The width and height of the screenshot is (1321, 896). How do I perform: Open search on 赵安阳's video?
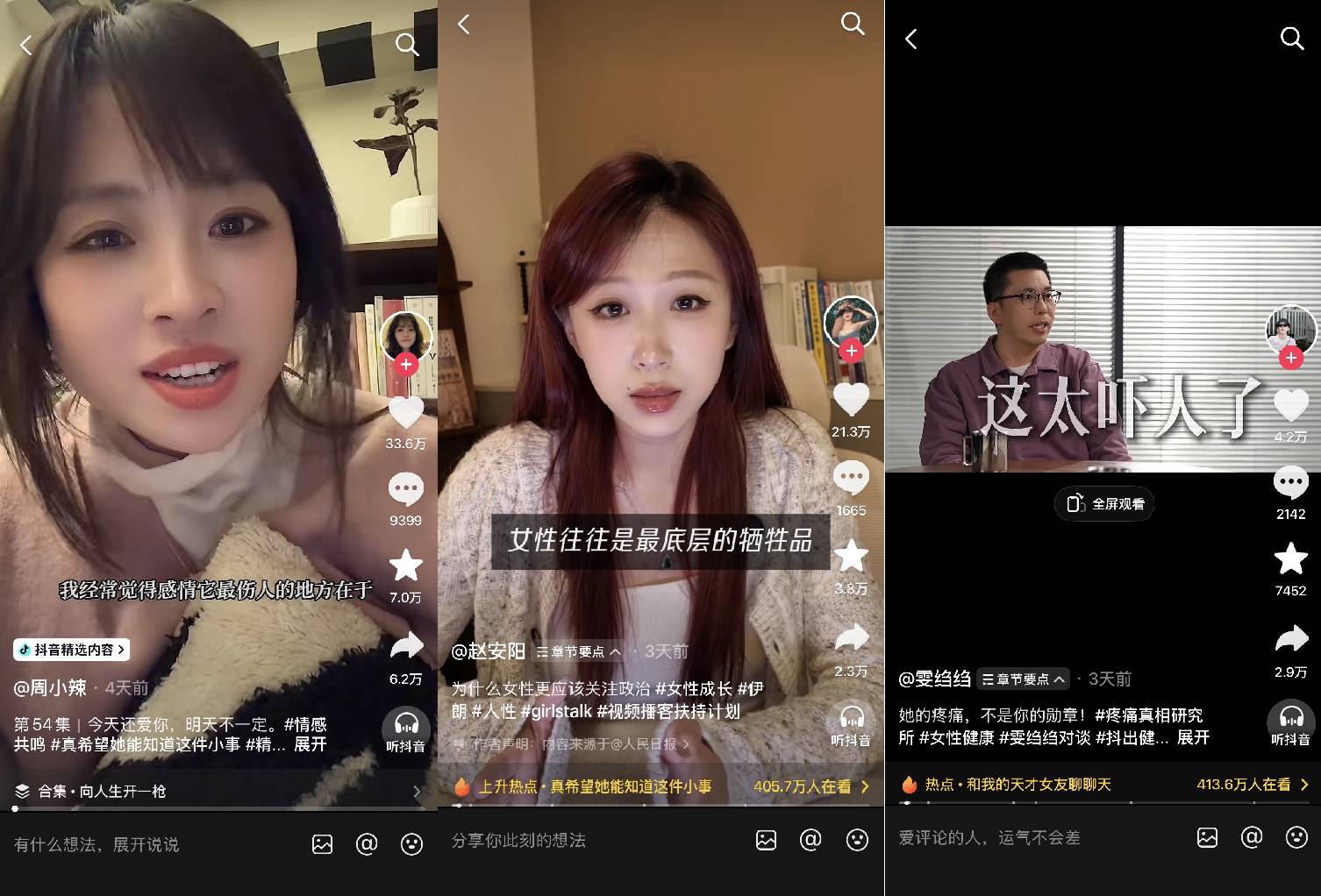point(853,24)
